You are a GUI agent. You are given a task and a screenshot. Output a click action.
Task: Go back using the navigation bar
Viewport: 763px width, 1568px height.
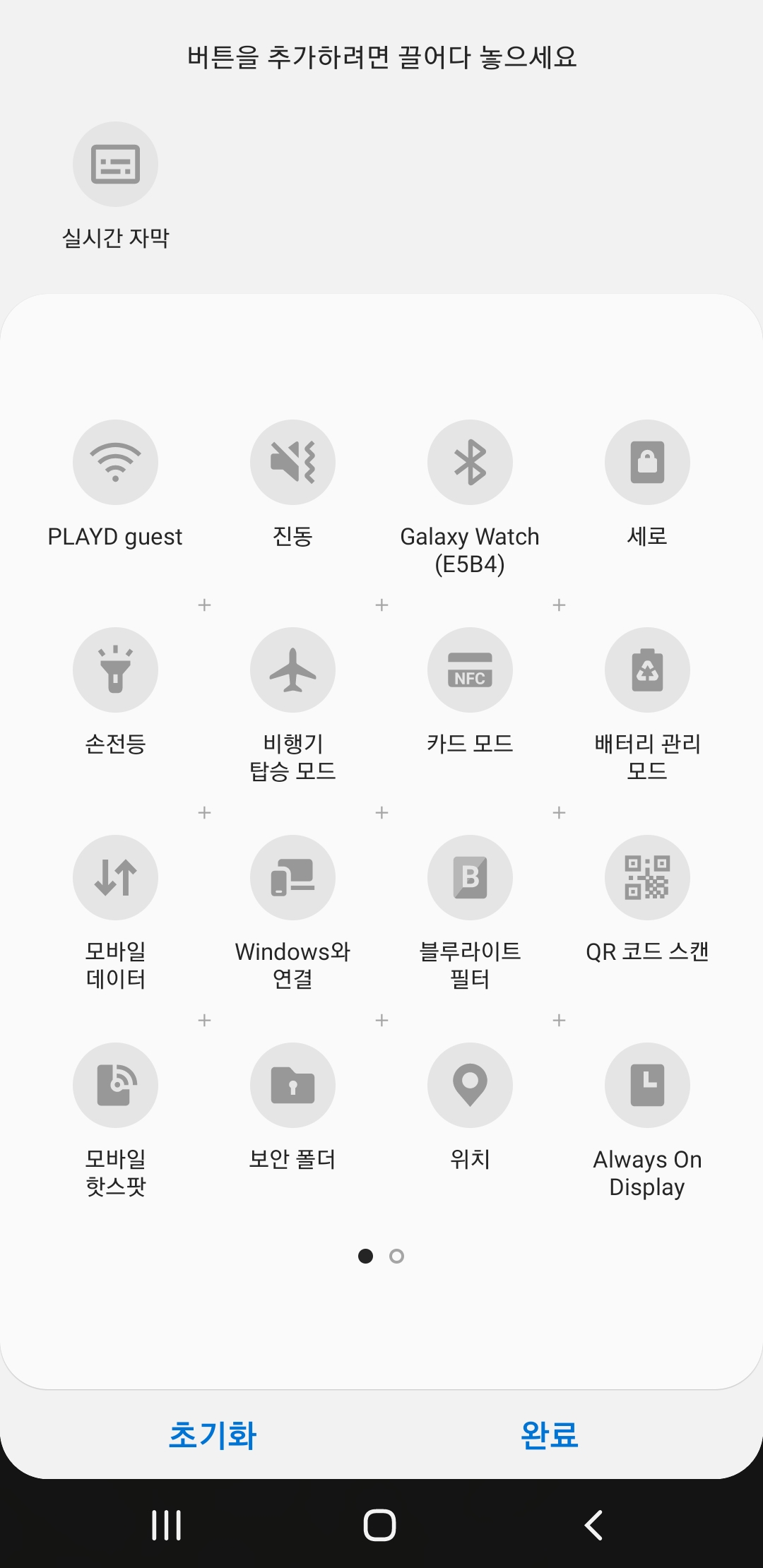(x=594, y=1525)
